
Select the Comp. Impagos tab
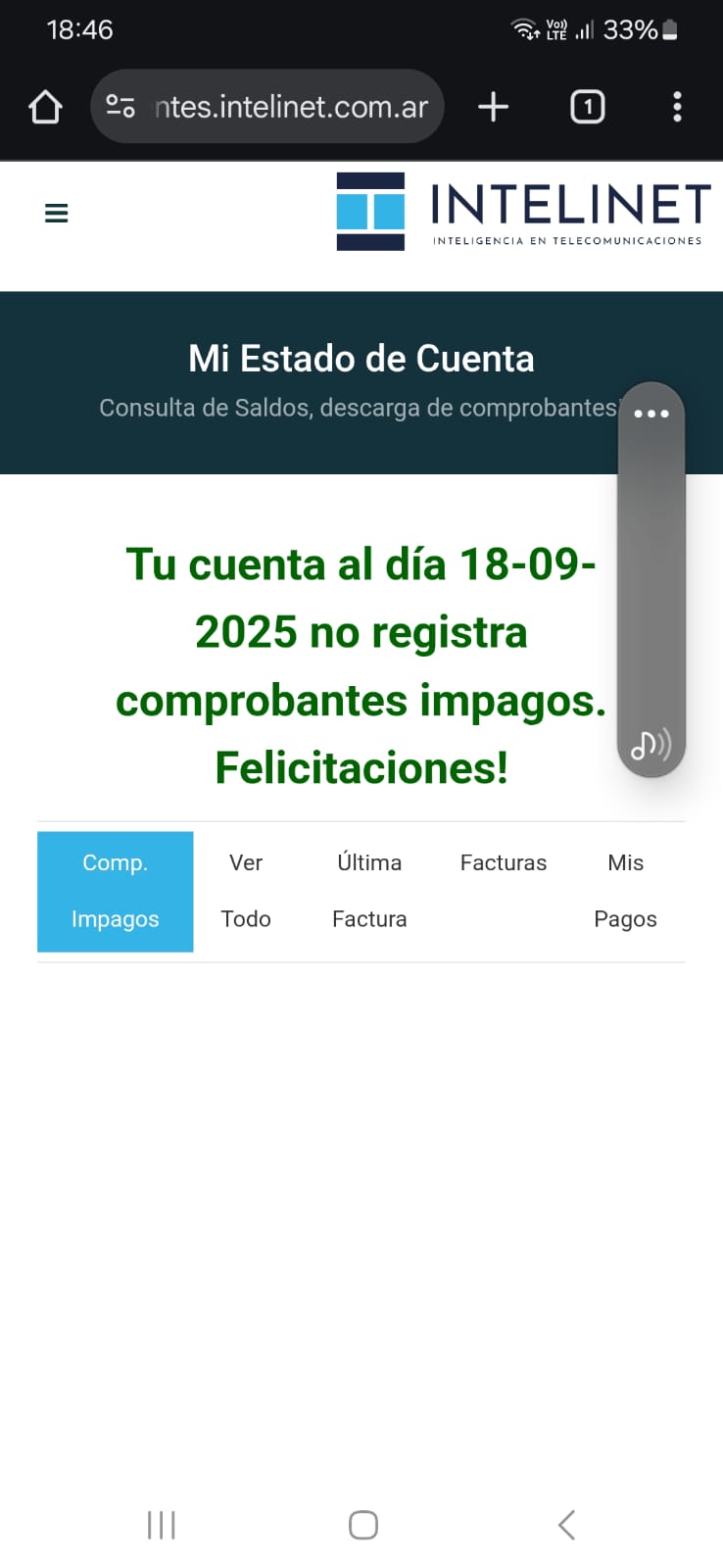[x=115, y=891]
